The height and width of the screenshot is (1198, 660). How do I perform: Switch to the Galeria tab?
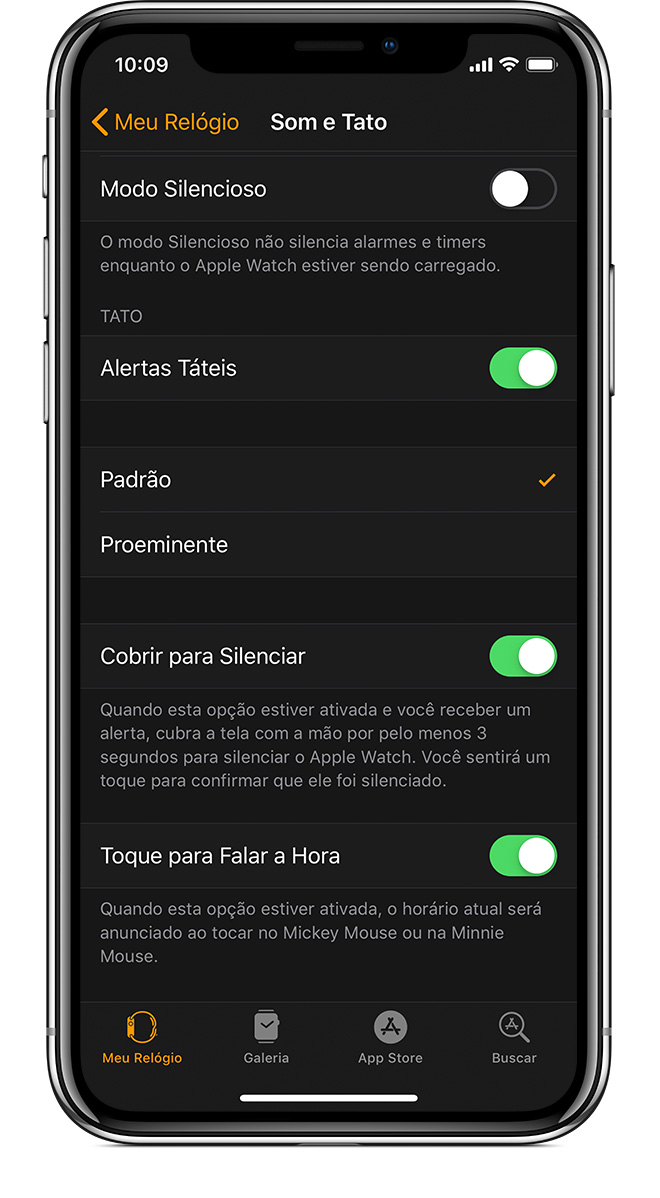point(266,1038)
